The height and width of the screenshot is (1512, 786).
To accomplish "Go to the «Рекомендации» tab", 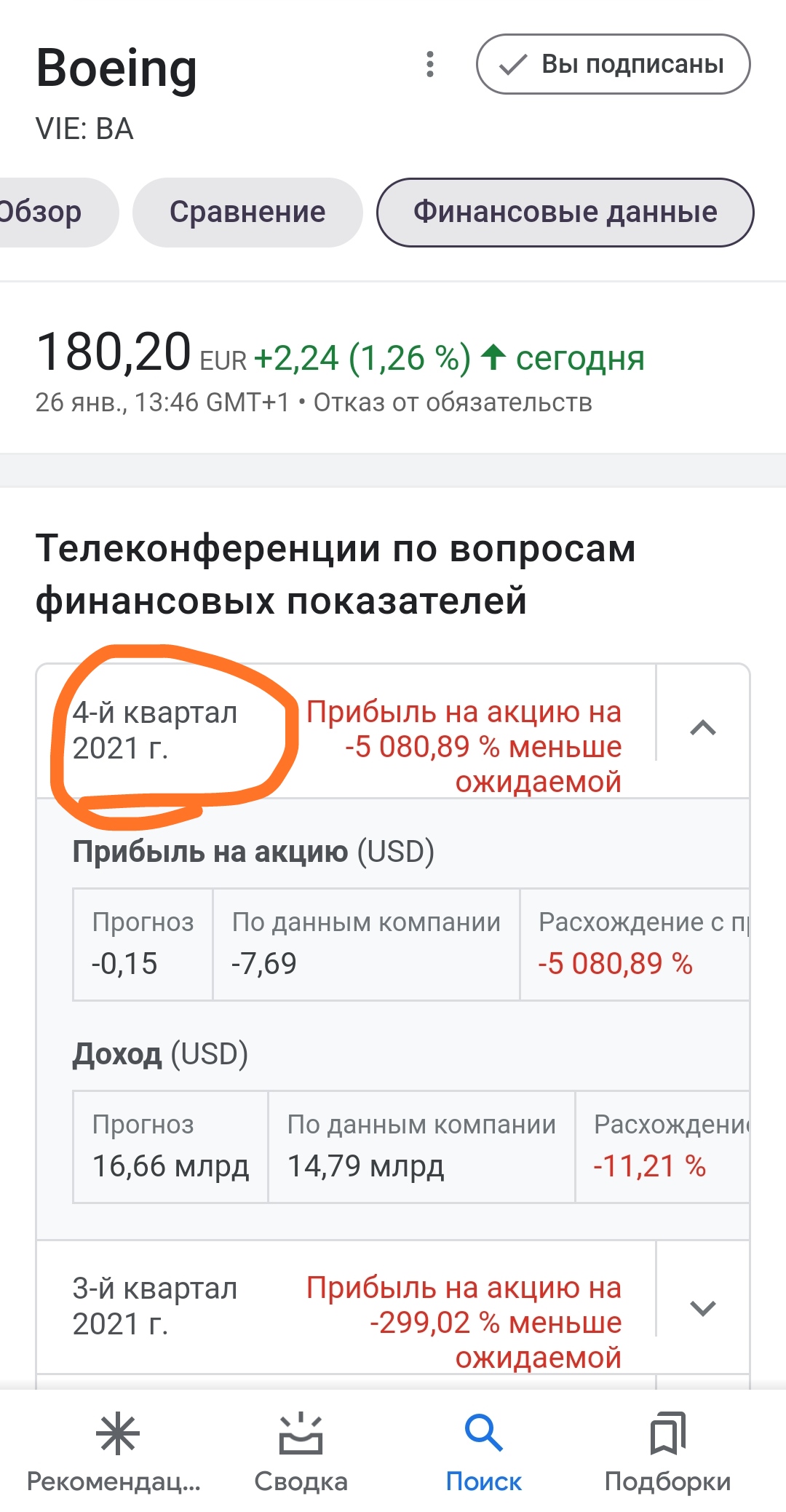I will point(114,1452).
